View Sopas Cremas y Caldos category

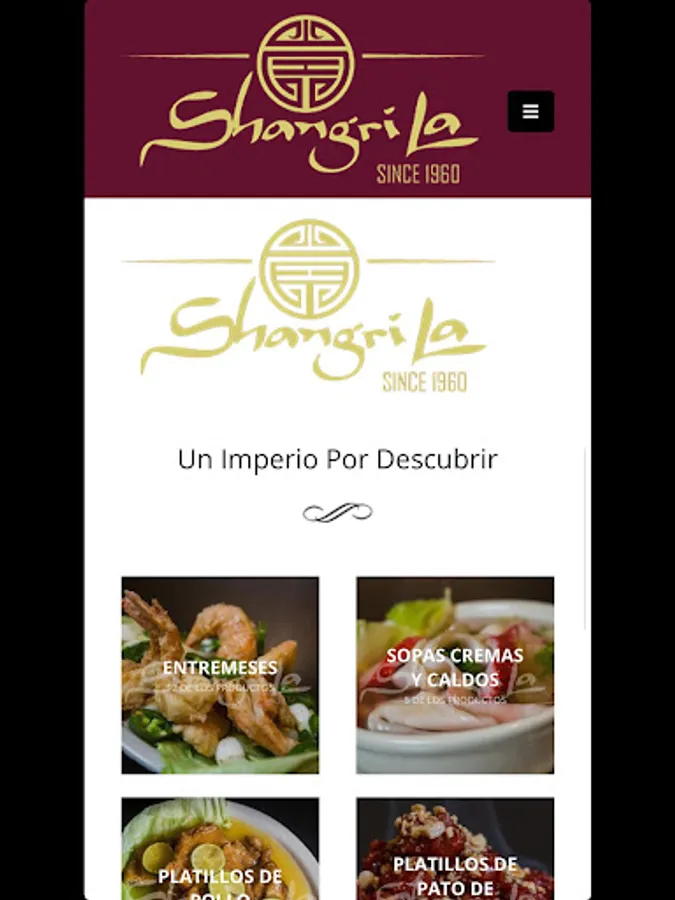455,674
